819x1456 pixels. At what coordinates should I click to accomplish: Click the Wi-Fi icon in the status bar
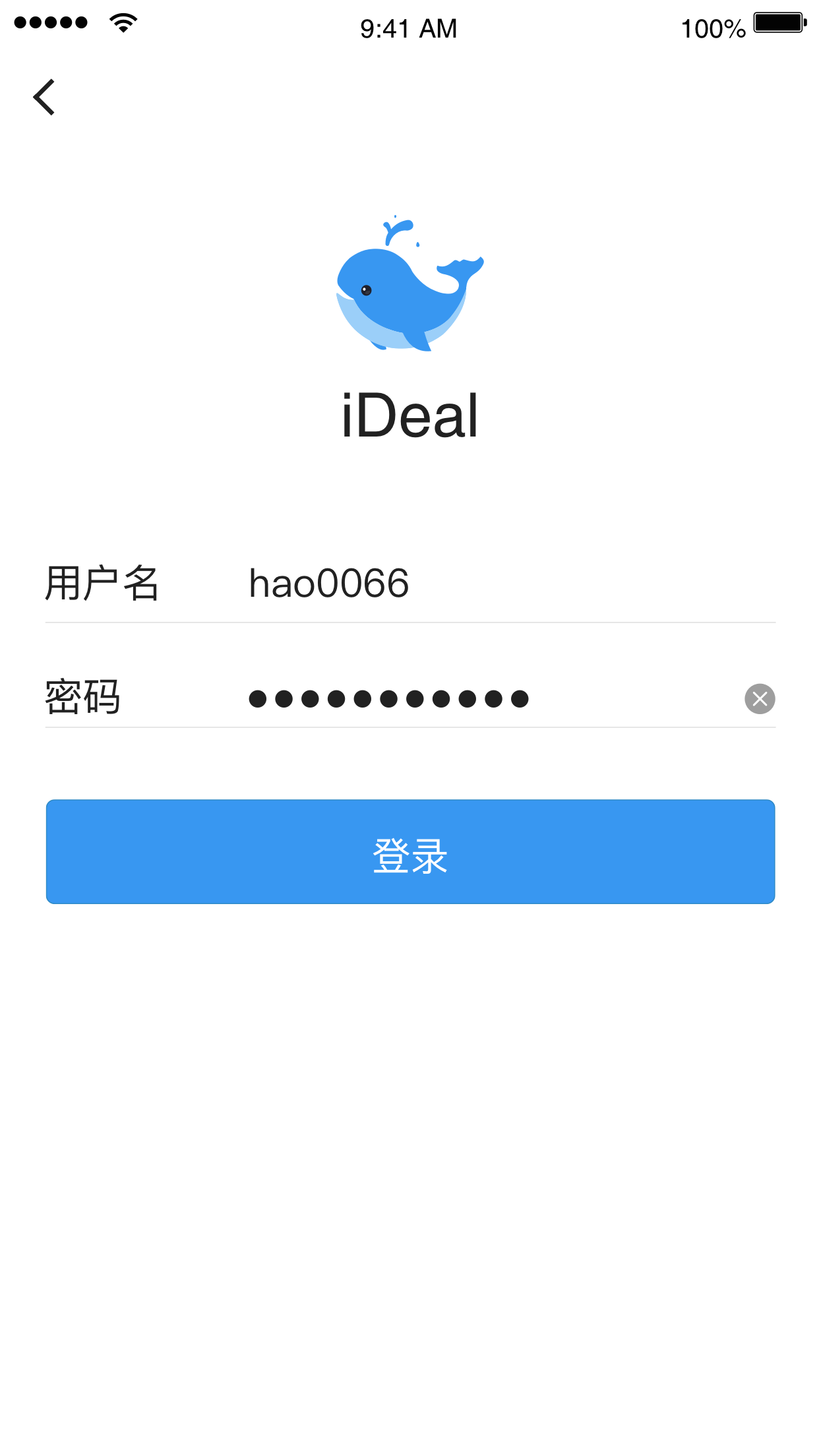121,22
